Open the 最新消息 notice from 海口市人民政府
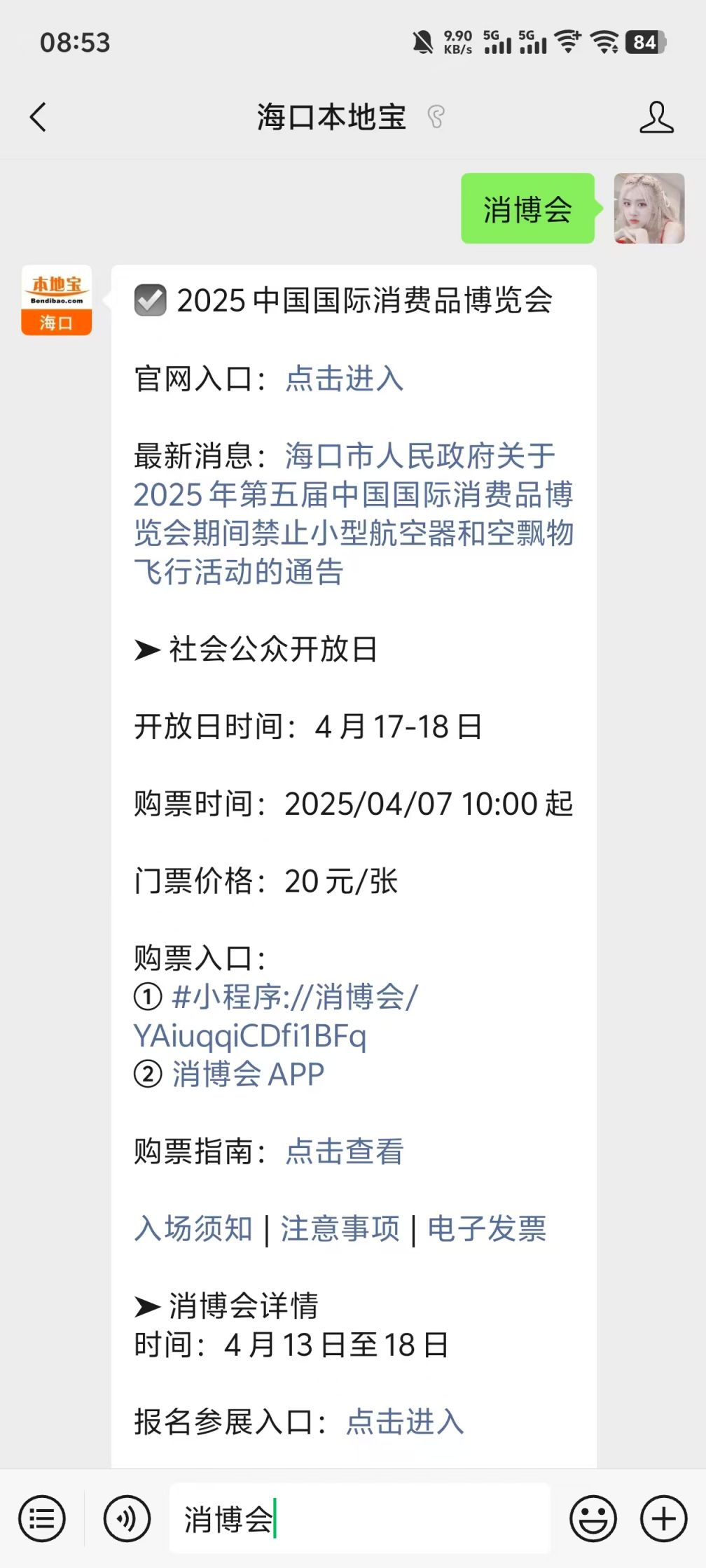706x1568 pixels. pos(354,514)
